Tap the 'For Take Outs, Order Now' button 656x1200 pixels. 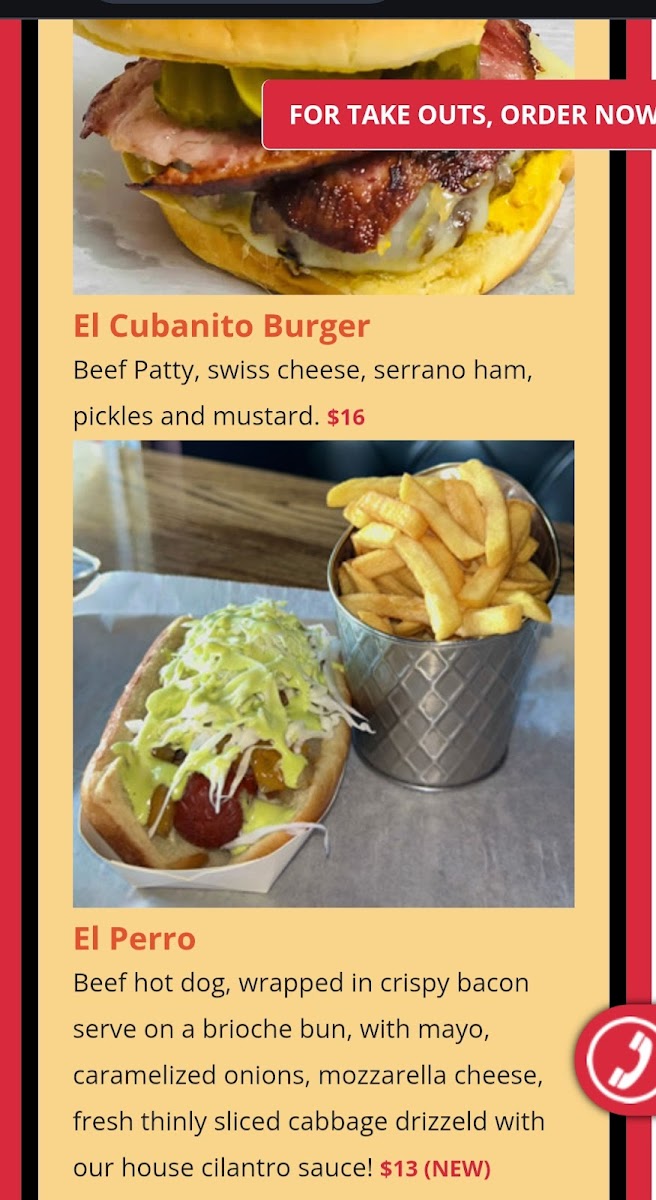460,114
